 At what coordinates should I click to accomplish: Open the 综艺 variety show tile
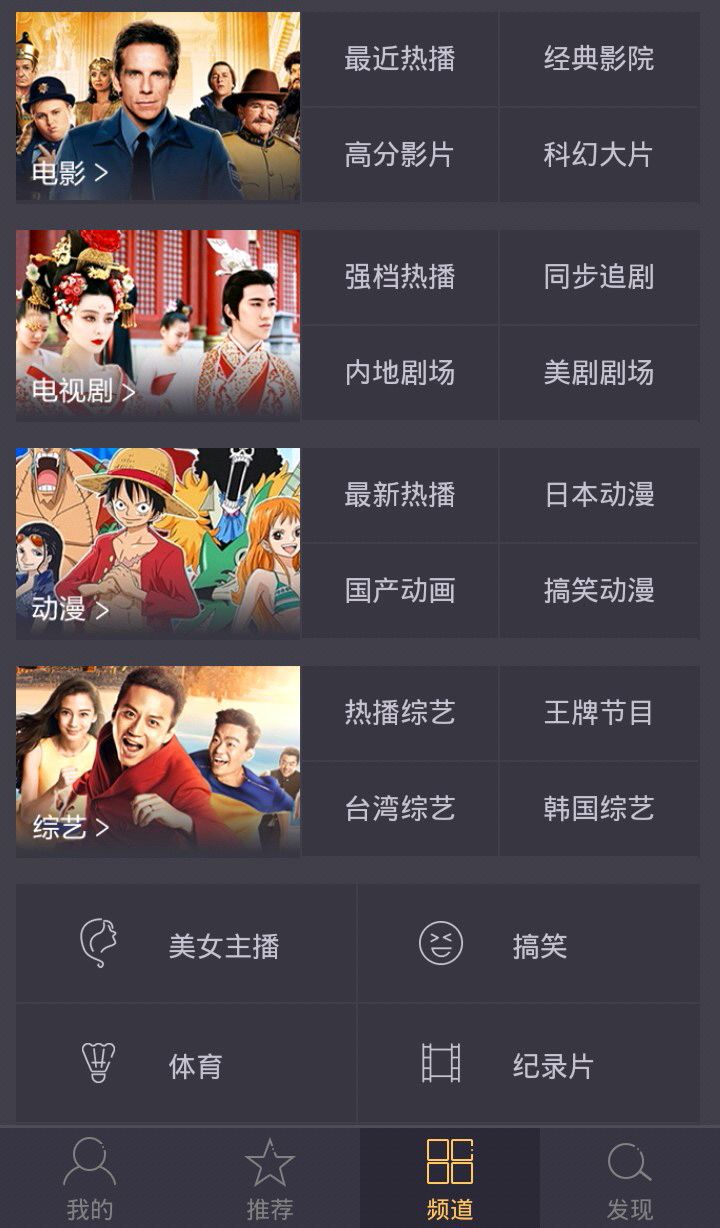click(x=158, y=761)
